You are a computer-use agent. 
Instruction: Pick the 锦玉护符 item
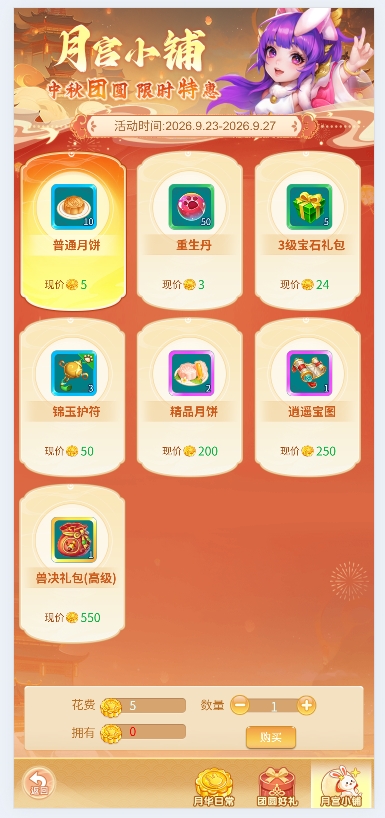click(x=73, y=398)
